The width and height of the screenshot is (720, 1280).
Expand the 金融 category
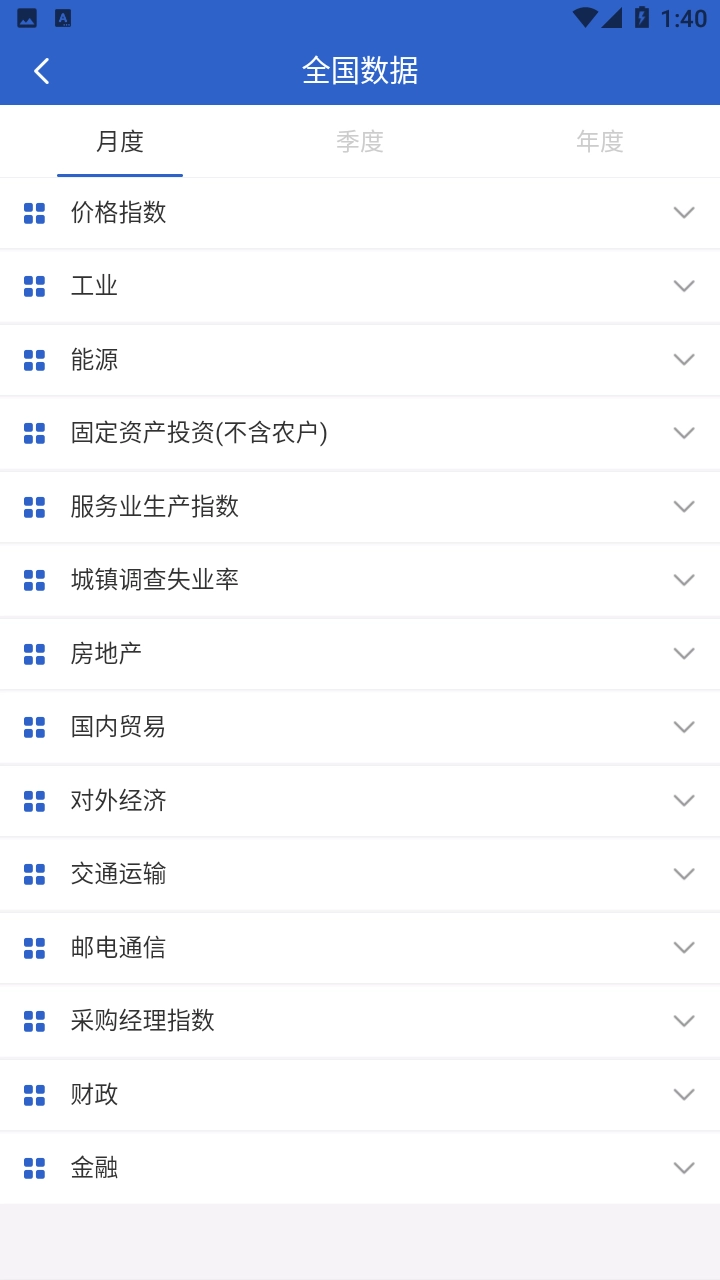[x=684, y=1168]
